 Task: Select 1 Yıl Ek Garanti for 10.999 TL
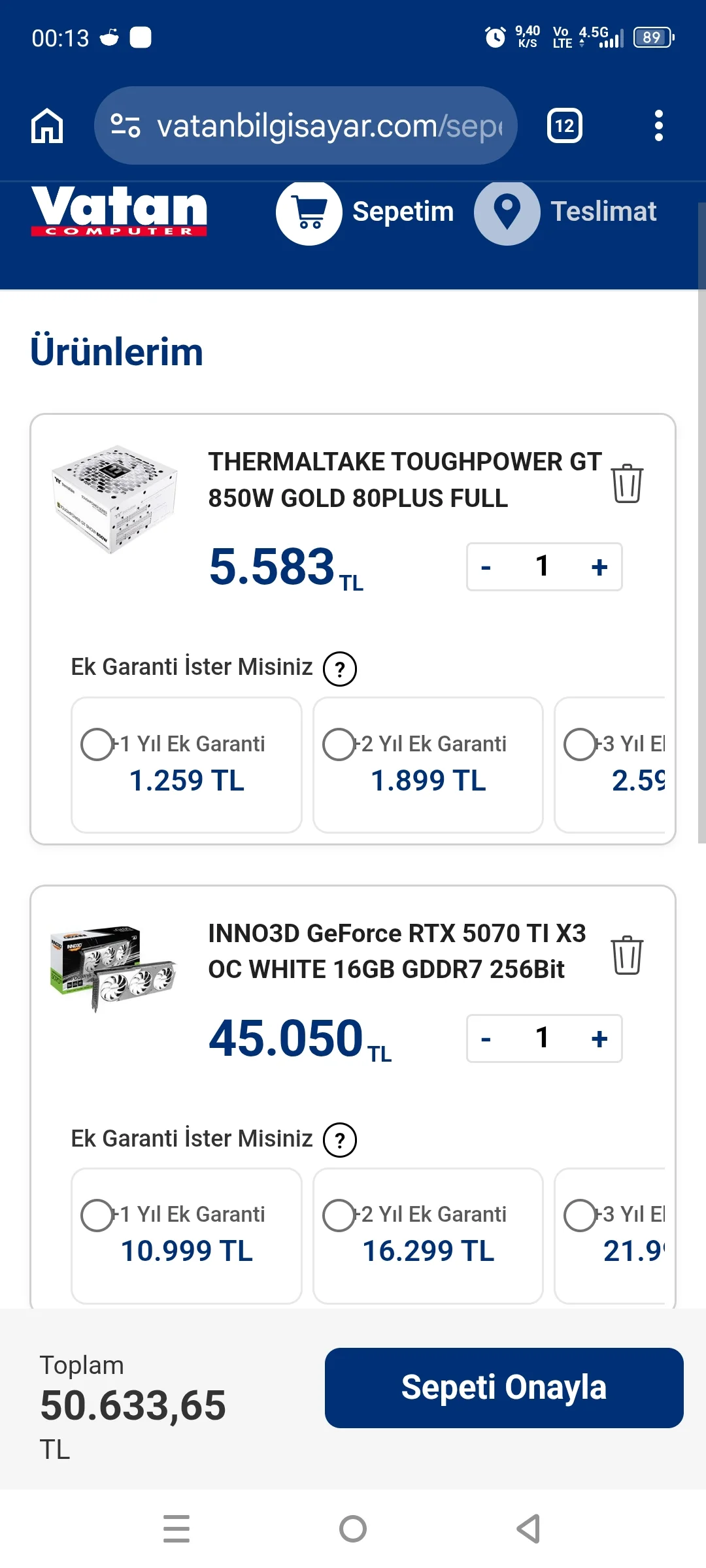click(97, 1215)
